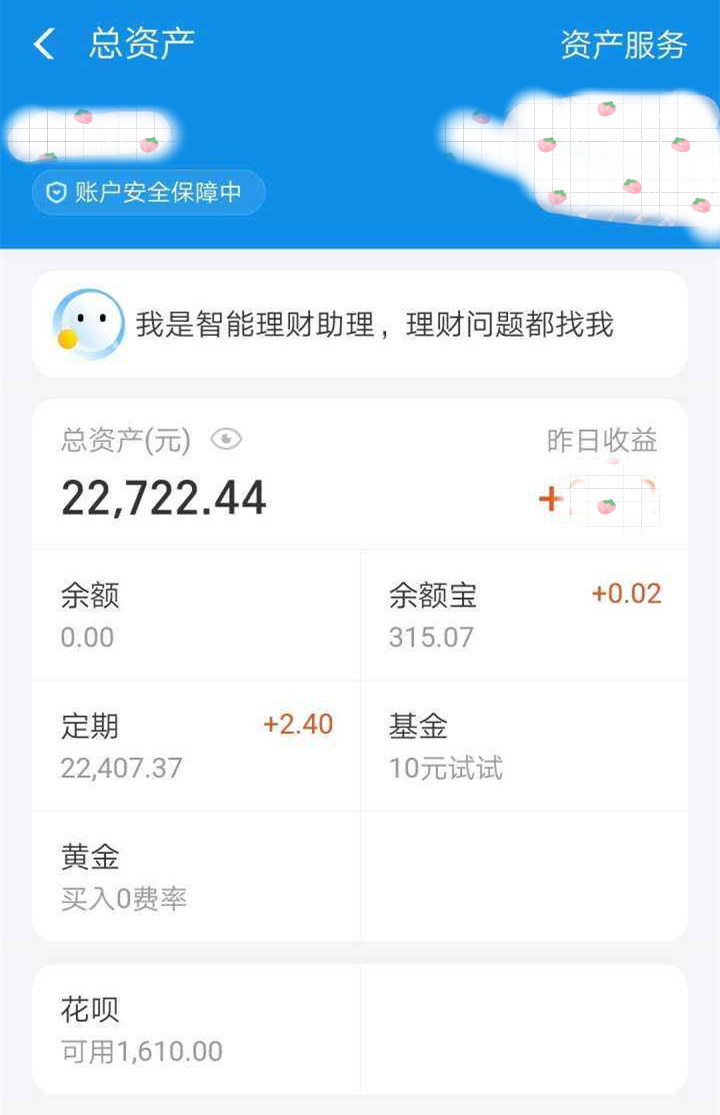This screenshot has width=720, height=1115.
Task: Open the 基金 funds tile
Action: 524,745
